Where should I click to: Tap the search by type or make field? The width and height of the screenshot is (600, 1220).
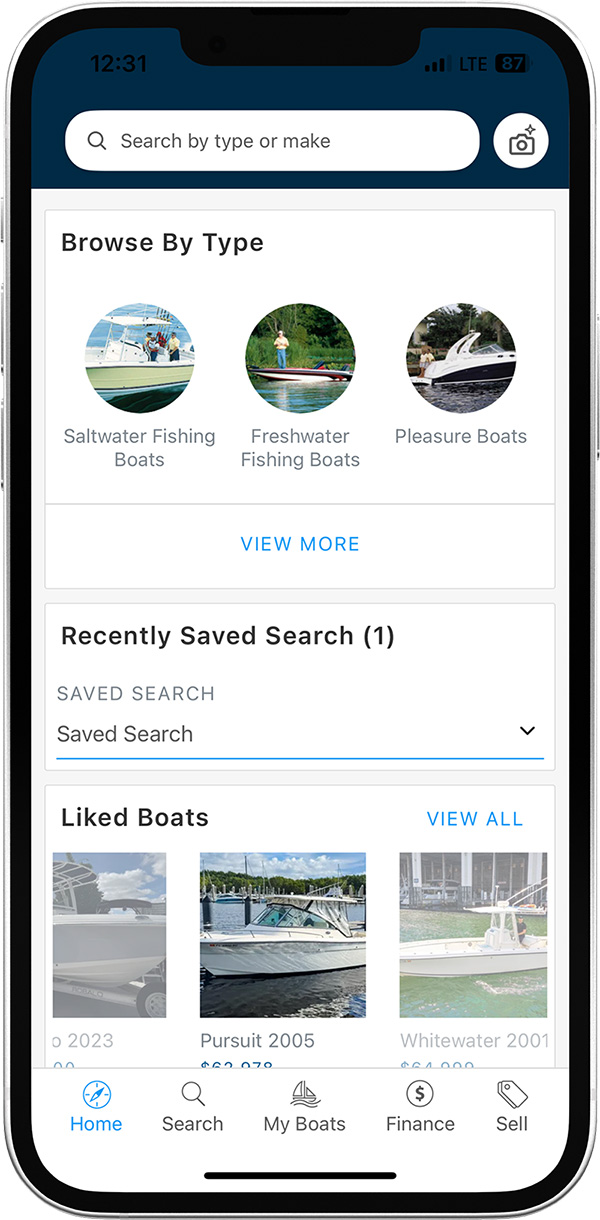(272, 141)
